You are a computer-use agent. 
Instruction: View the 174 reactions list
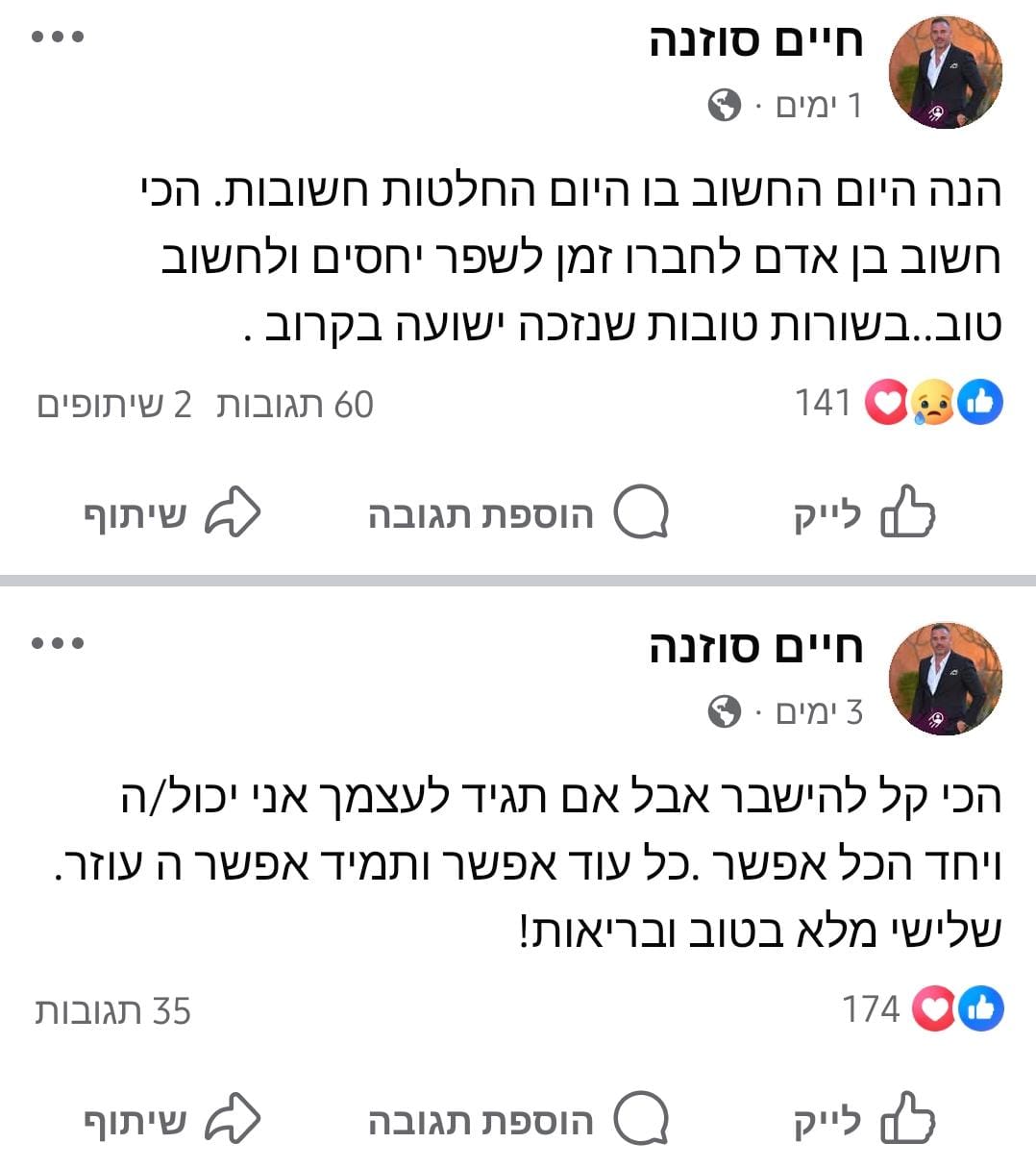pyautogui.click(x=921, y=1009)
